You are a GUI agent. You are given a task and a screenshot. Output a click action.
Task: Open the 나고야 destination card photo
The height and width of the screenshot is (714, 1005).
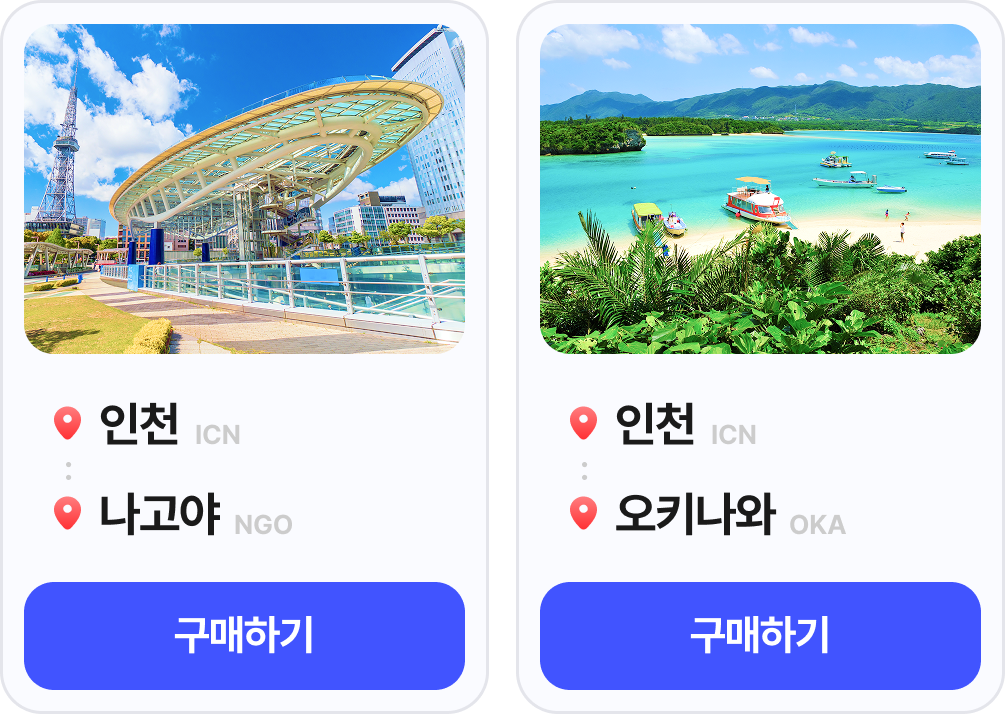coord(244,189)
